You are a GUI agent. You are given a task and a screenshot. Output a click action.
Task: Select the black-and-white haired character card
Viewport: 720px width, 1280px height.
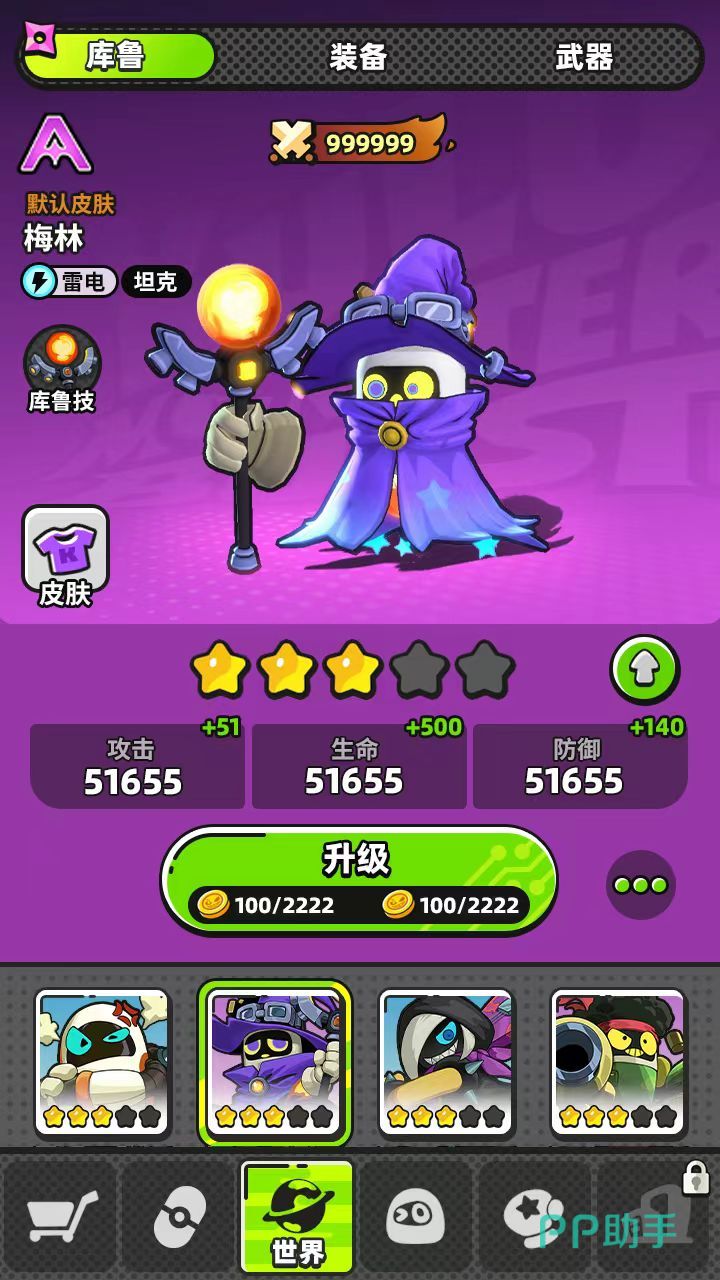(x=446, y=1062)
